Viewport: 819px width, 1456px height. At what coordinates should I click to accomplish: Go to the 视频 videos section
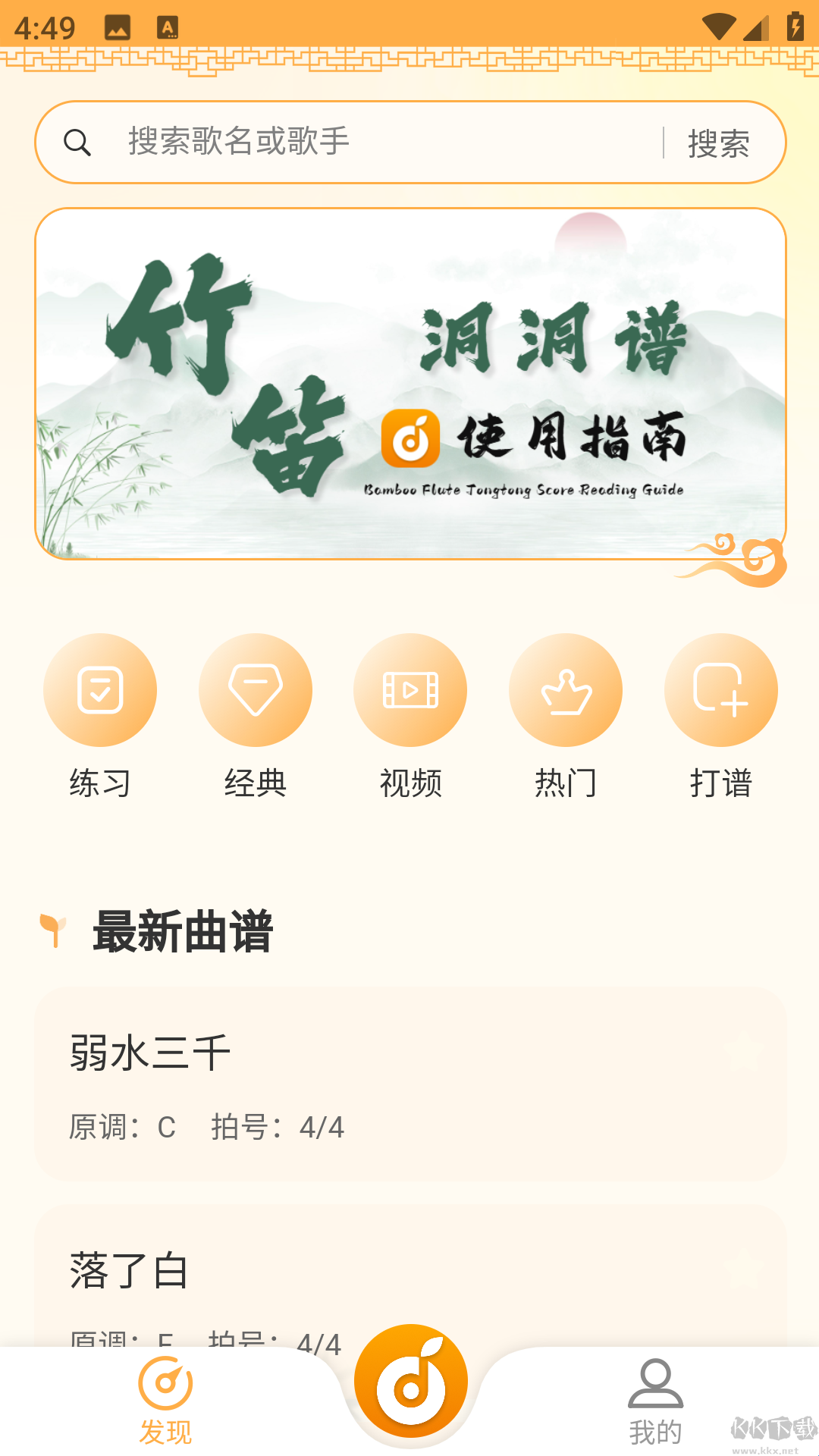pyautogui.click(x=410, y=691)
